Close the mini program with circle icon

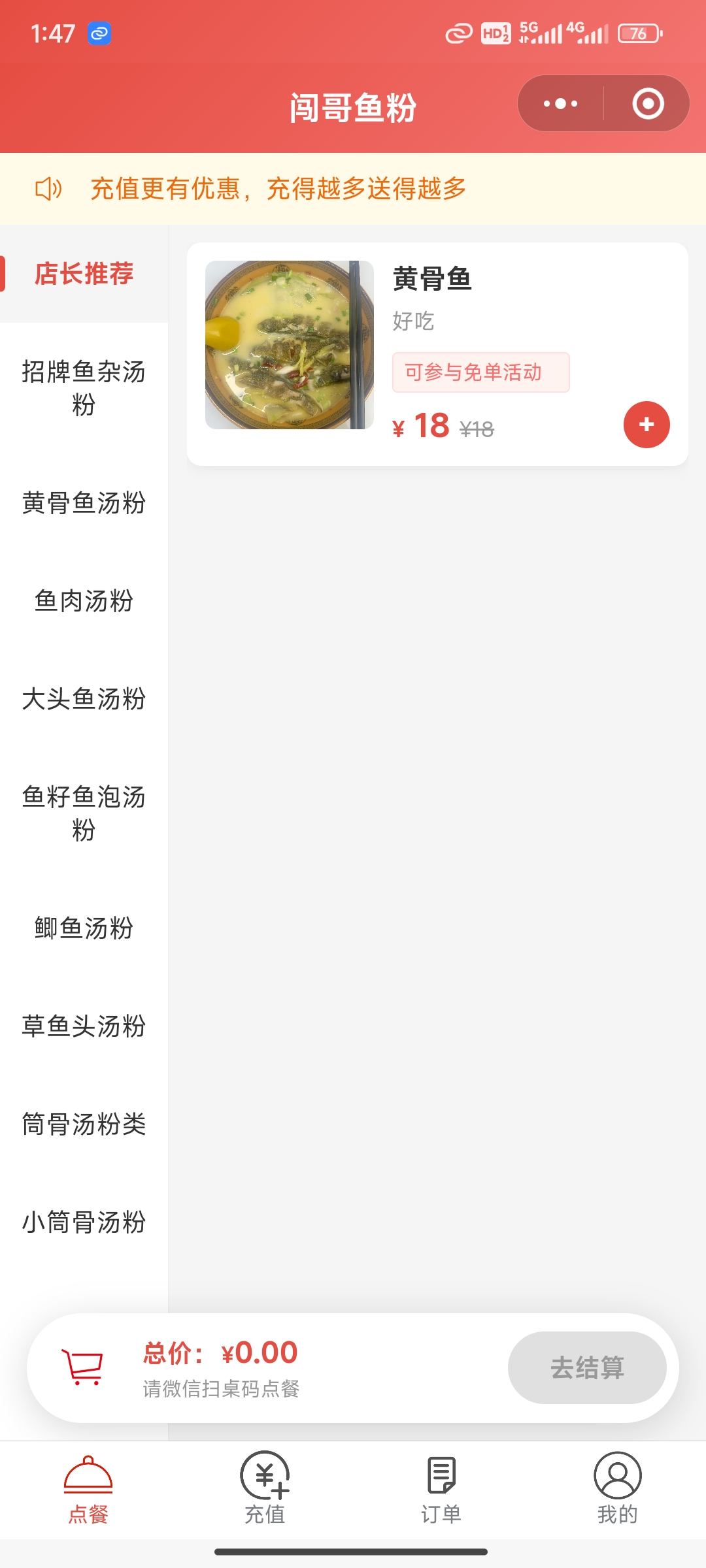(648, 104)
